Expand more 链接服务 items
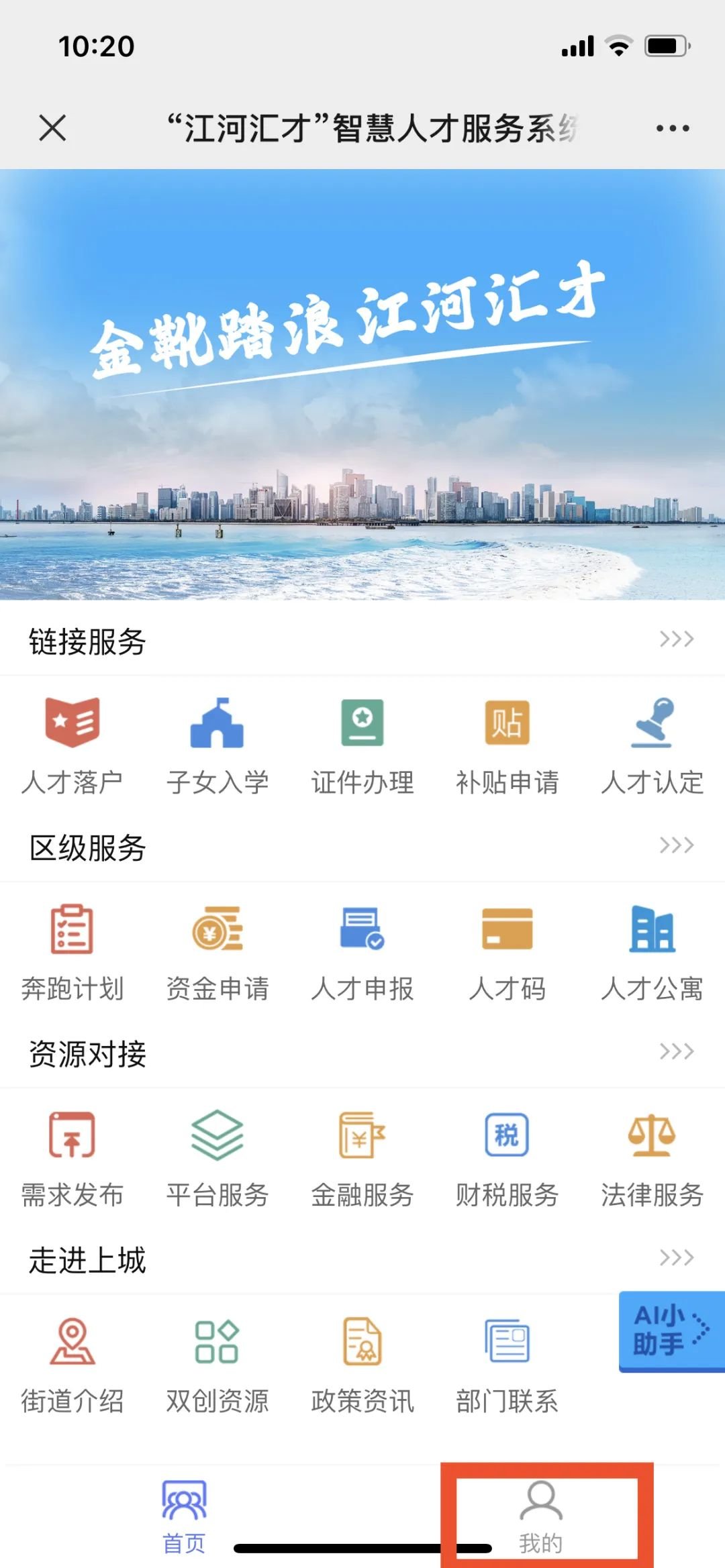 pyautogui.click(x=676, y=639)
